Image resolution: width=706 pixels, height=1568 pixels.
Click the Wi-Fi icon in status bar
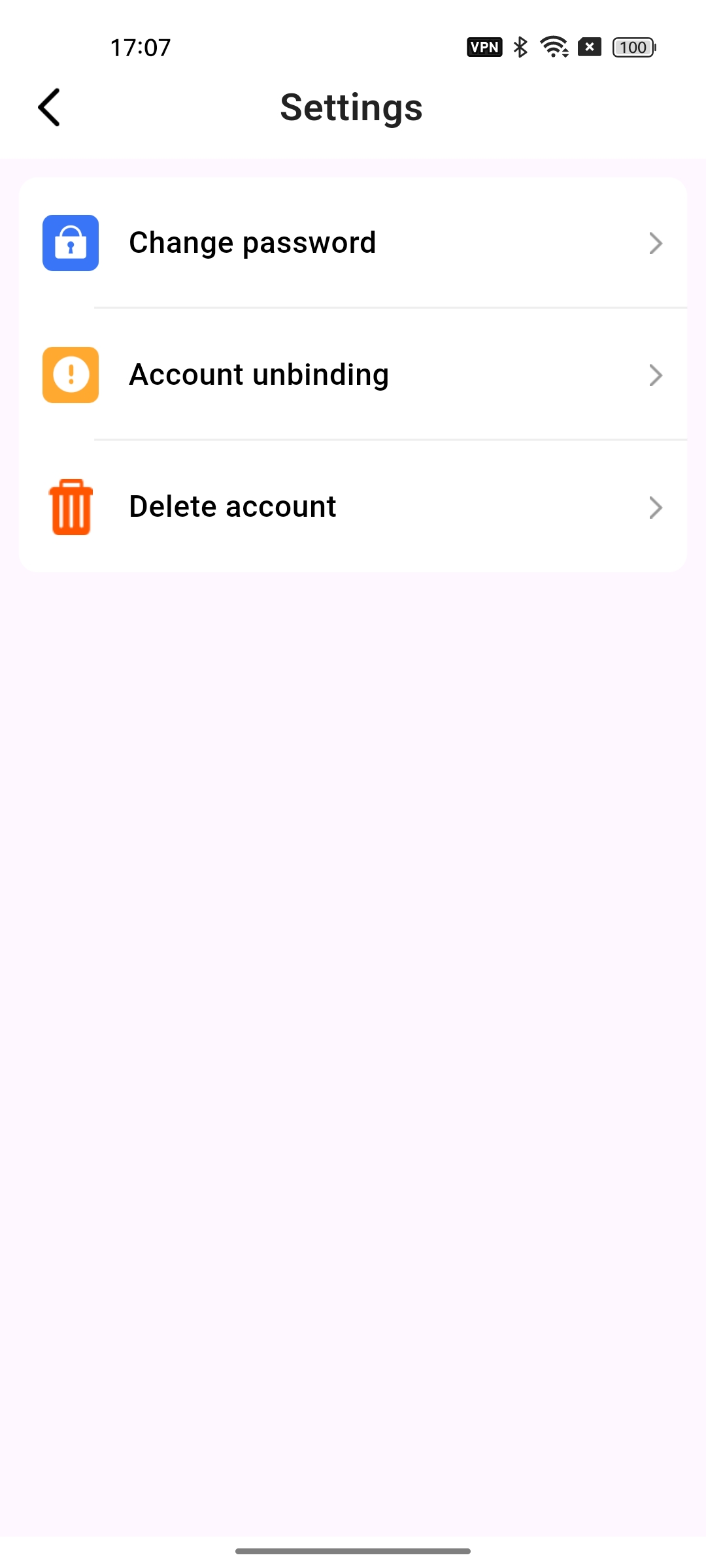552,46
